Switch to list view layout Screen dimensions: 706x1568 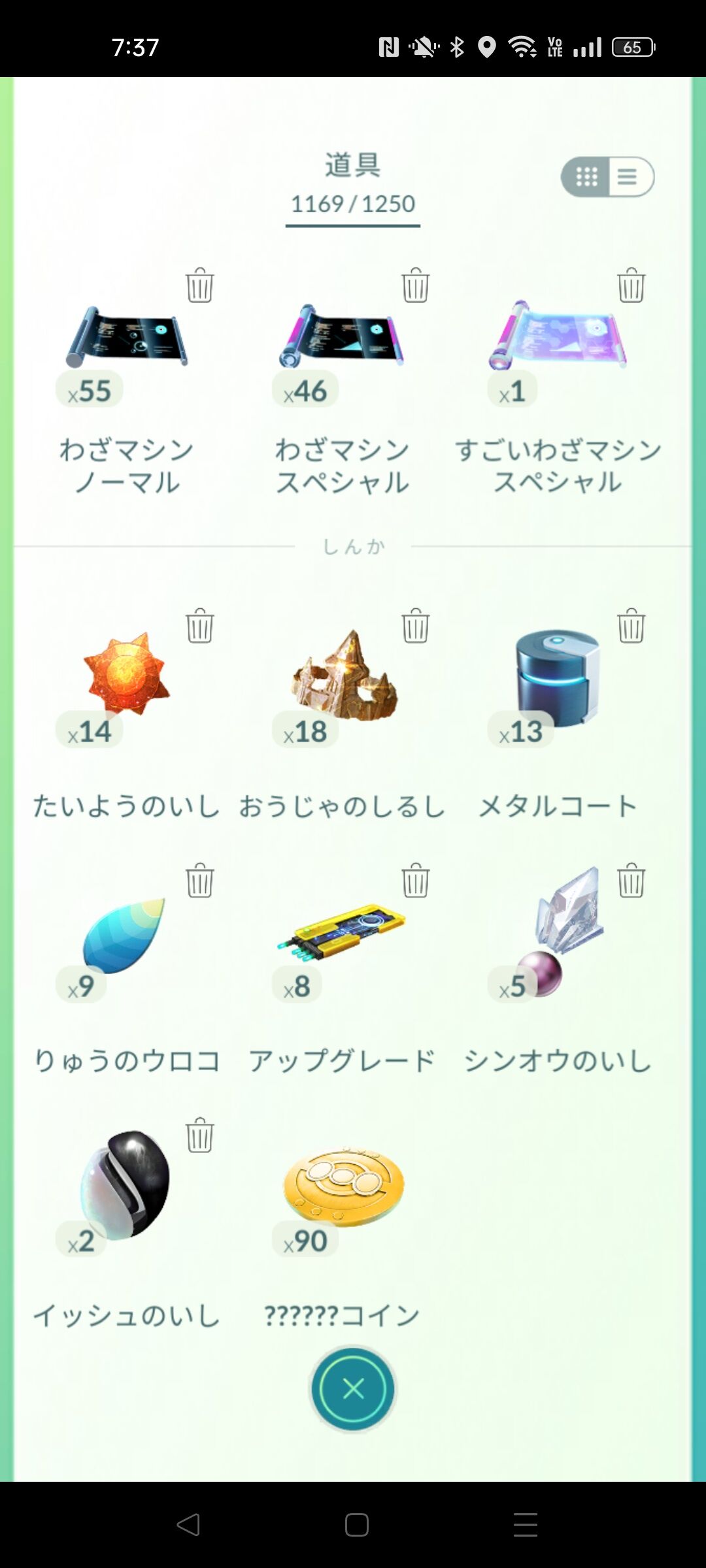(630, 176)
